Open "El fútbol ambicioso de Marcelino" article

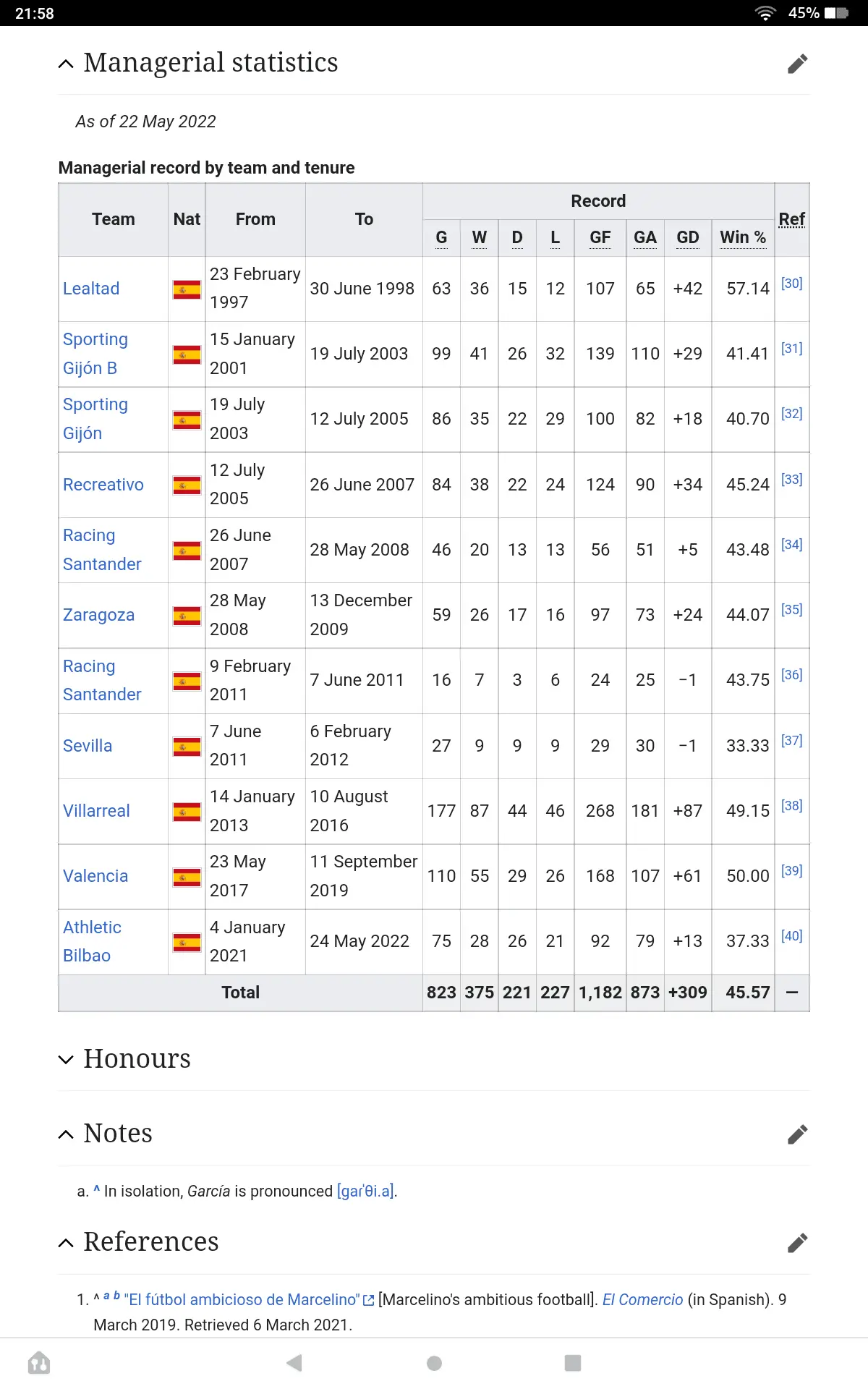(242, 1299)
